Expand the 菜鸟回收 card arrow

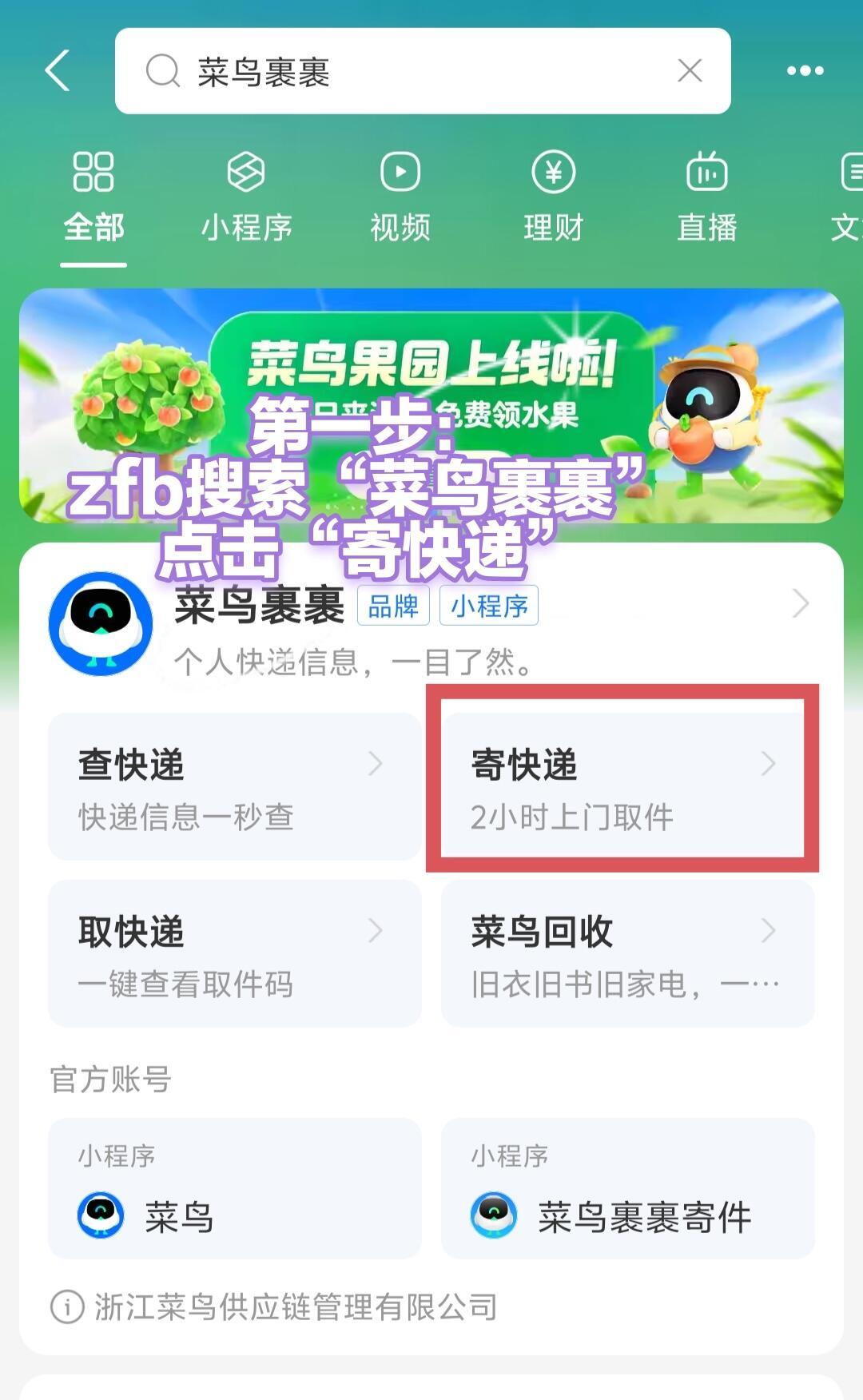(769, 929)
